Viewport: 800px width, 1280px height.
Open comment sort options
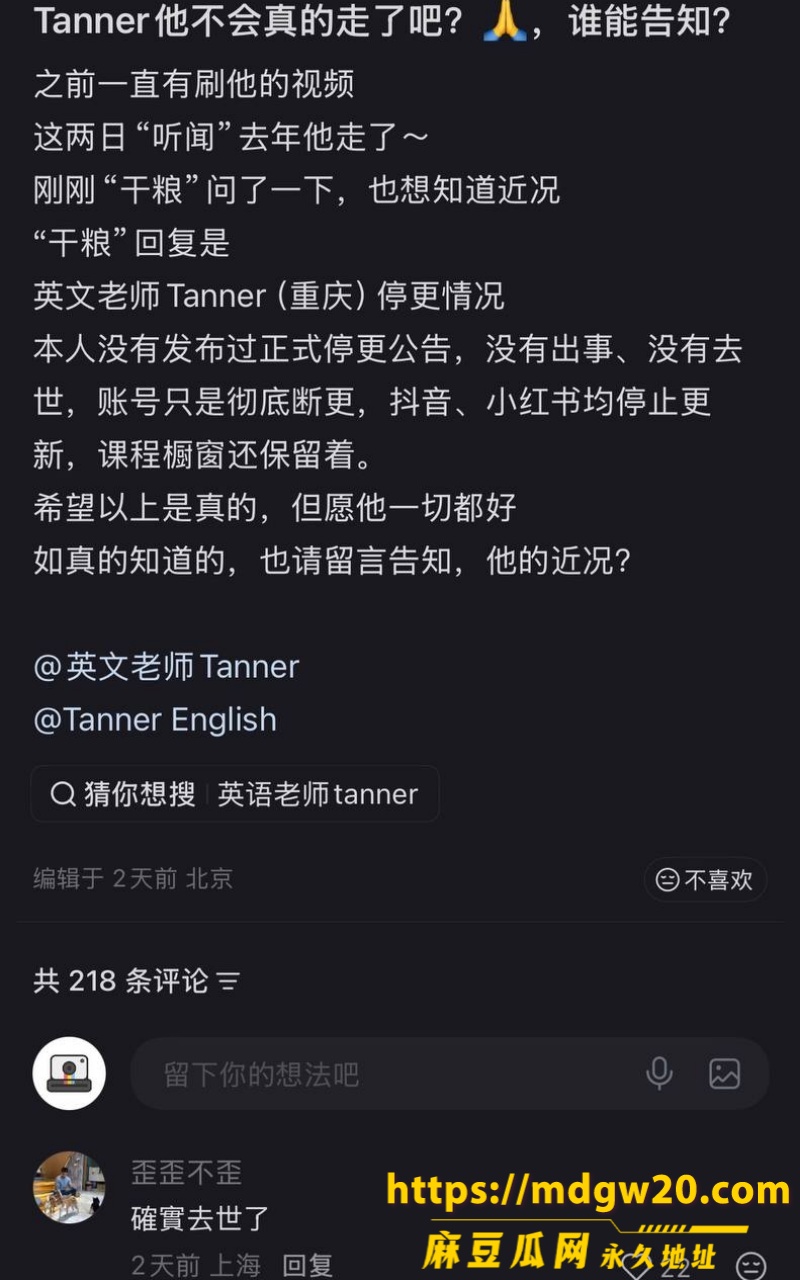pos(229,981)
